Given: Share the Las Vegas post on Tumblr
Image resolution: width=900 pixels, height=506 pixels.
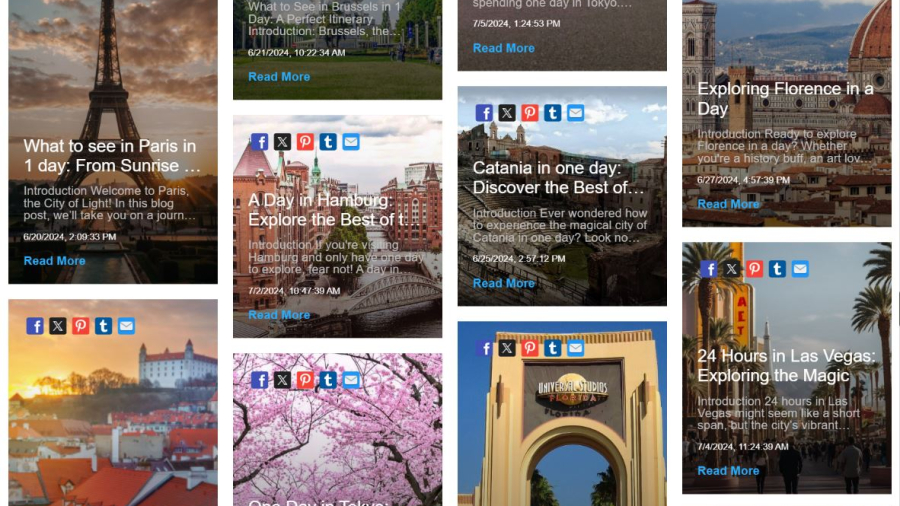Looking at the screenshot, I should coord(777,269).
